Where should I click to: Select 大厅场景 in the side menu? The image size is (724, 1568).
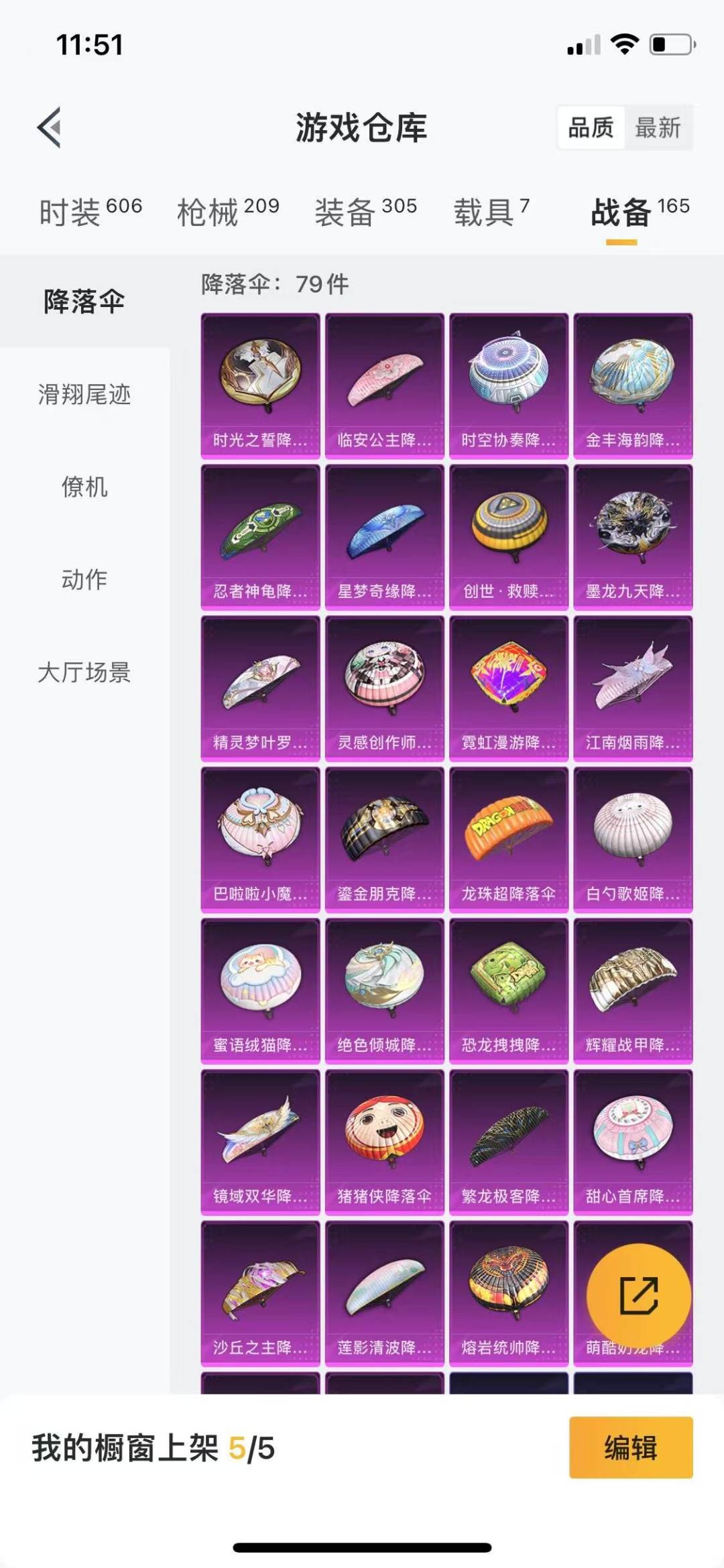coord(84,672)
